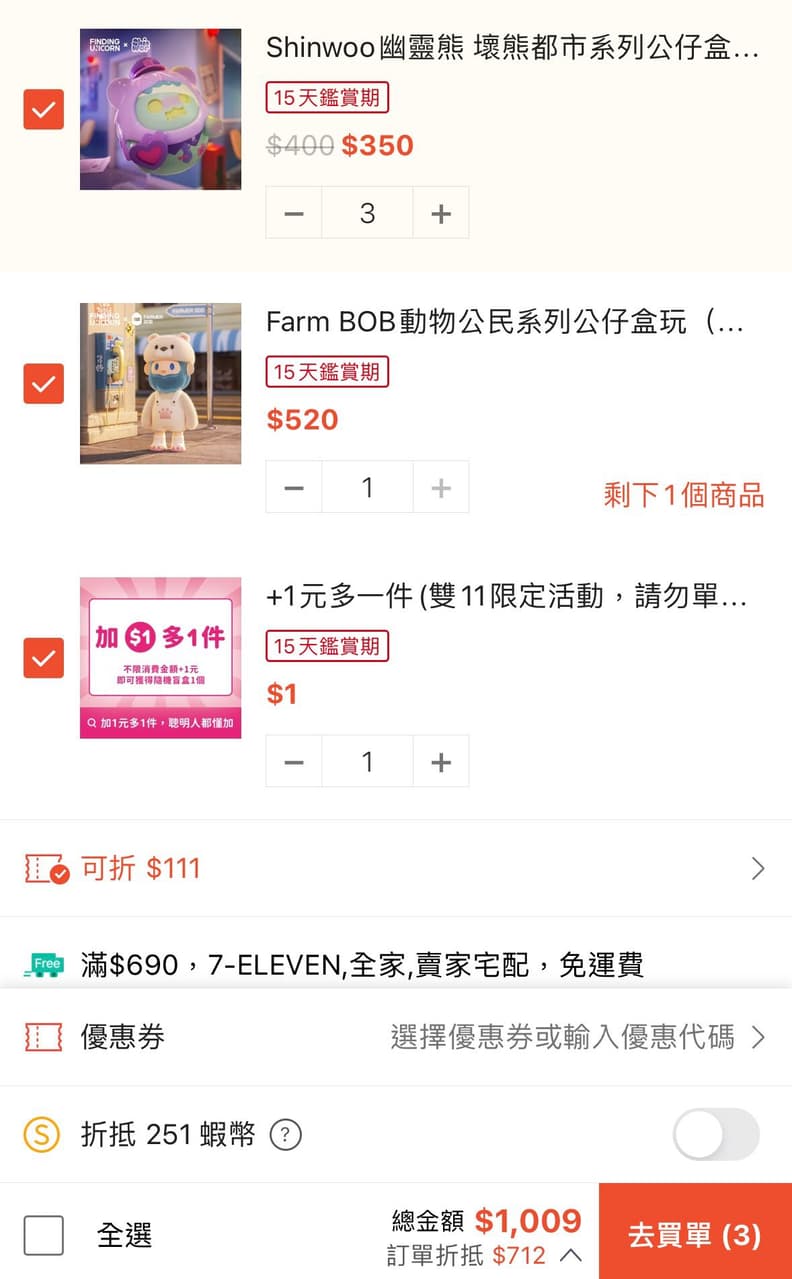Open the Shinwoo幽靈熊 product image
Image resolution: width=792 pixels, height=1279 pixels.
[x=160, y=109]
